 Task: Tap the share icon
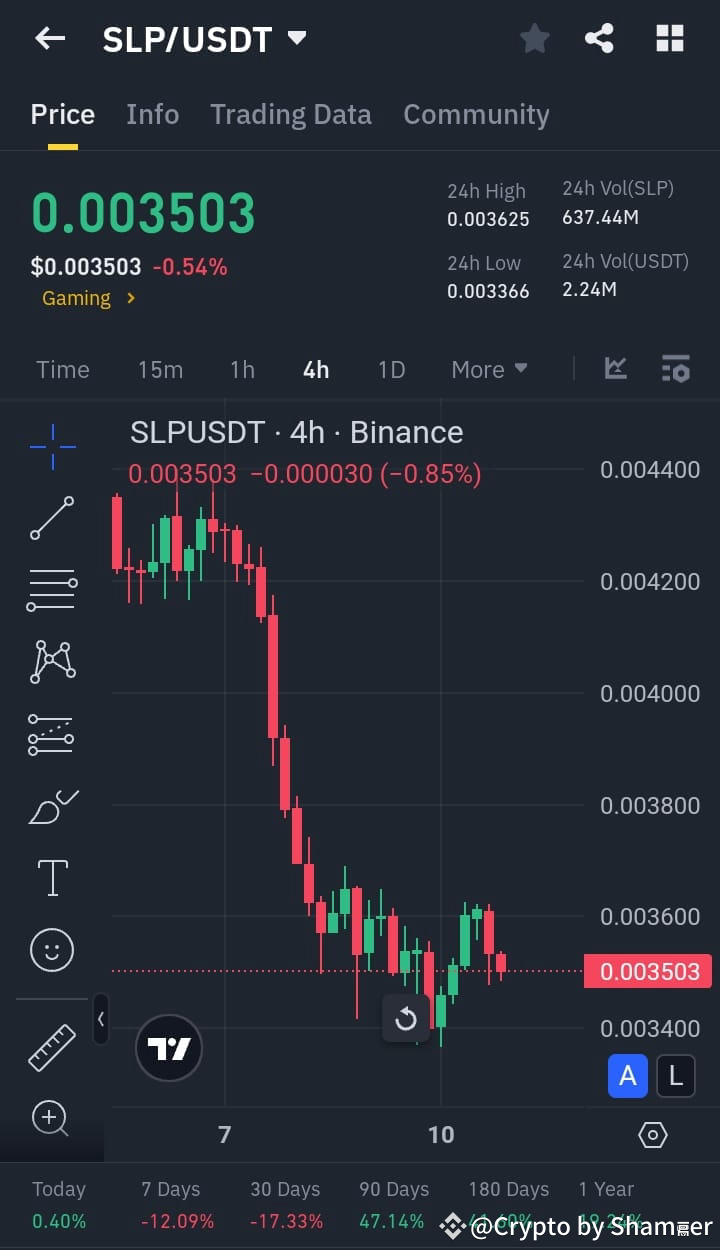click(599, 37)
